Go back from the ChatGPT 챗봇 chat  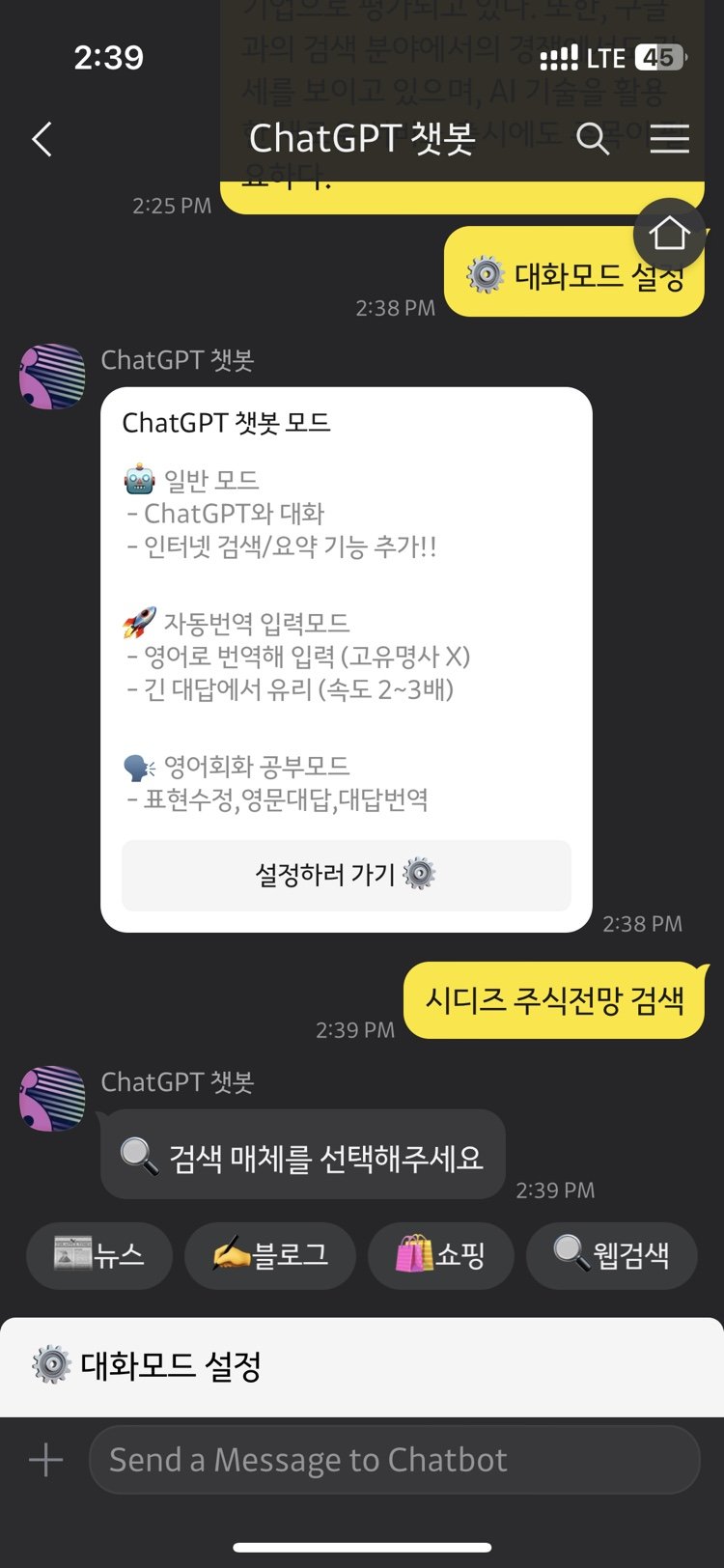[42, 140]
